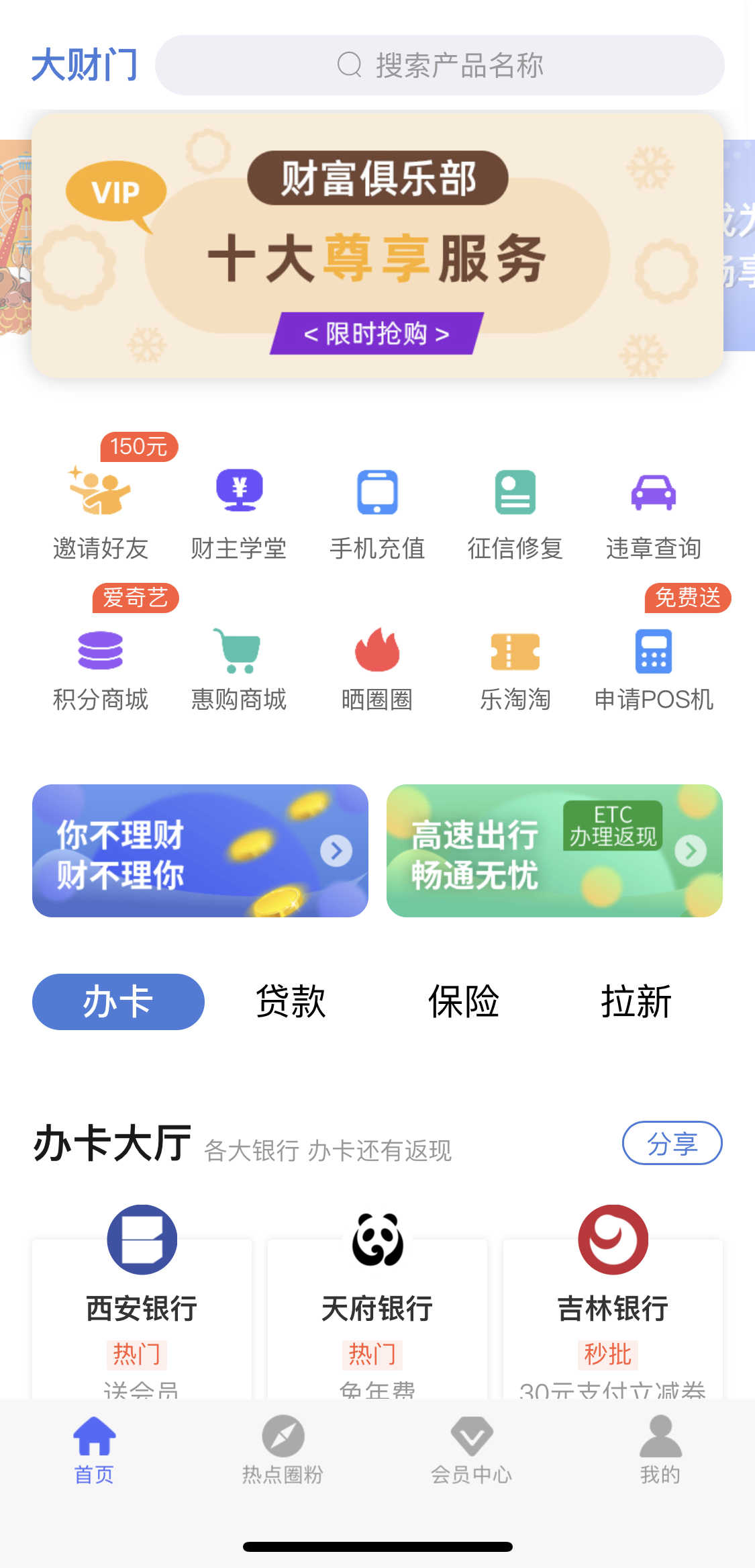Tap the 分享 button

point(672,1143)
